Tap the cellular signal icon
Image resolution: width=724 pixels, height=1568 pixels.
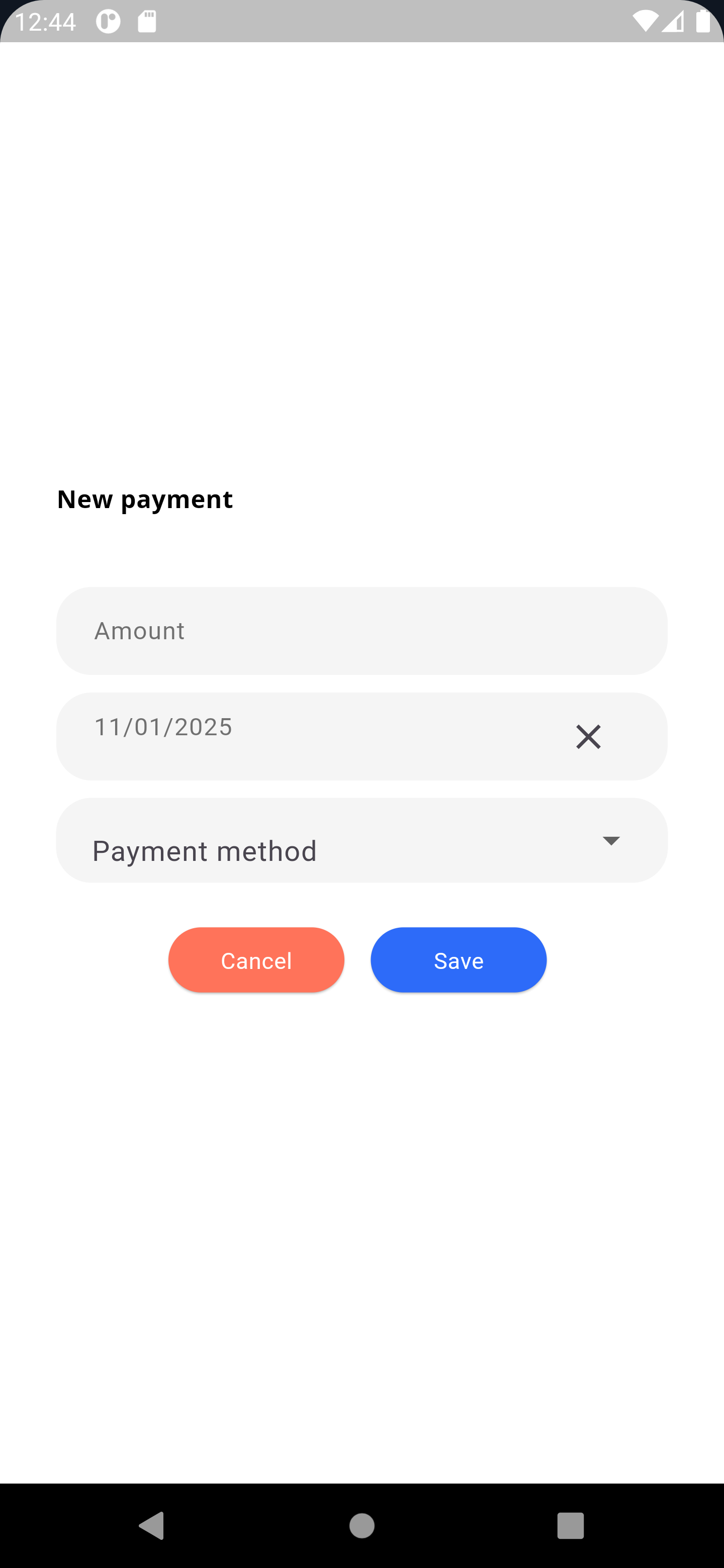tap(673, 20)
